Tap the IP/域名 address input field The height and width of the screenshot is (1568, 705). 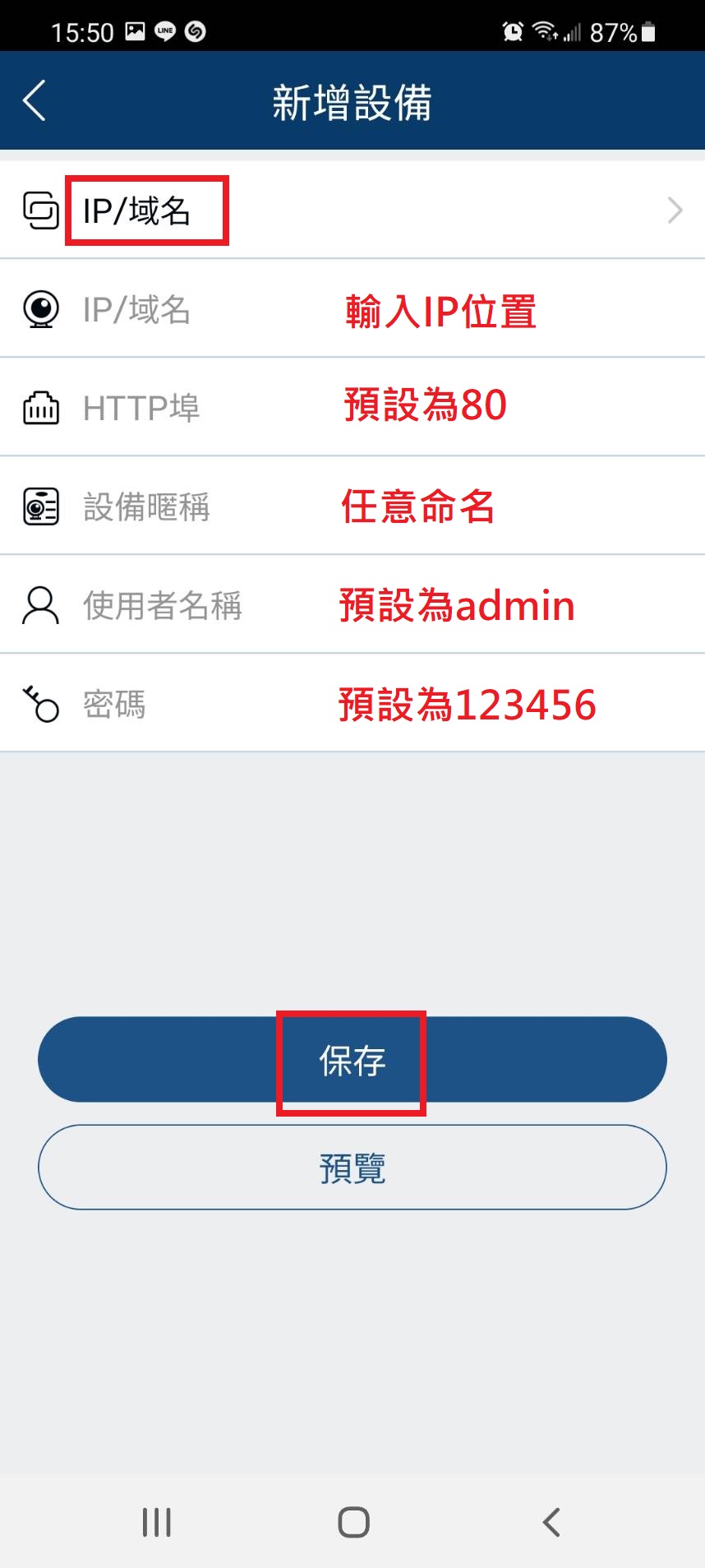[352, 309]
